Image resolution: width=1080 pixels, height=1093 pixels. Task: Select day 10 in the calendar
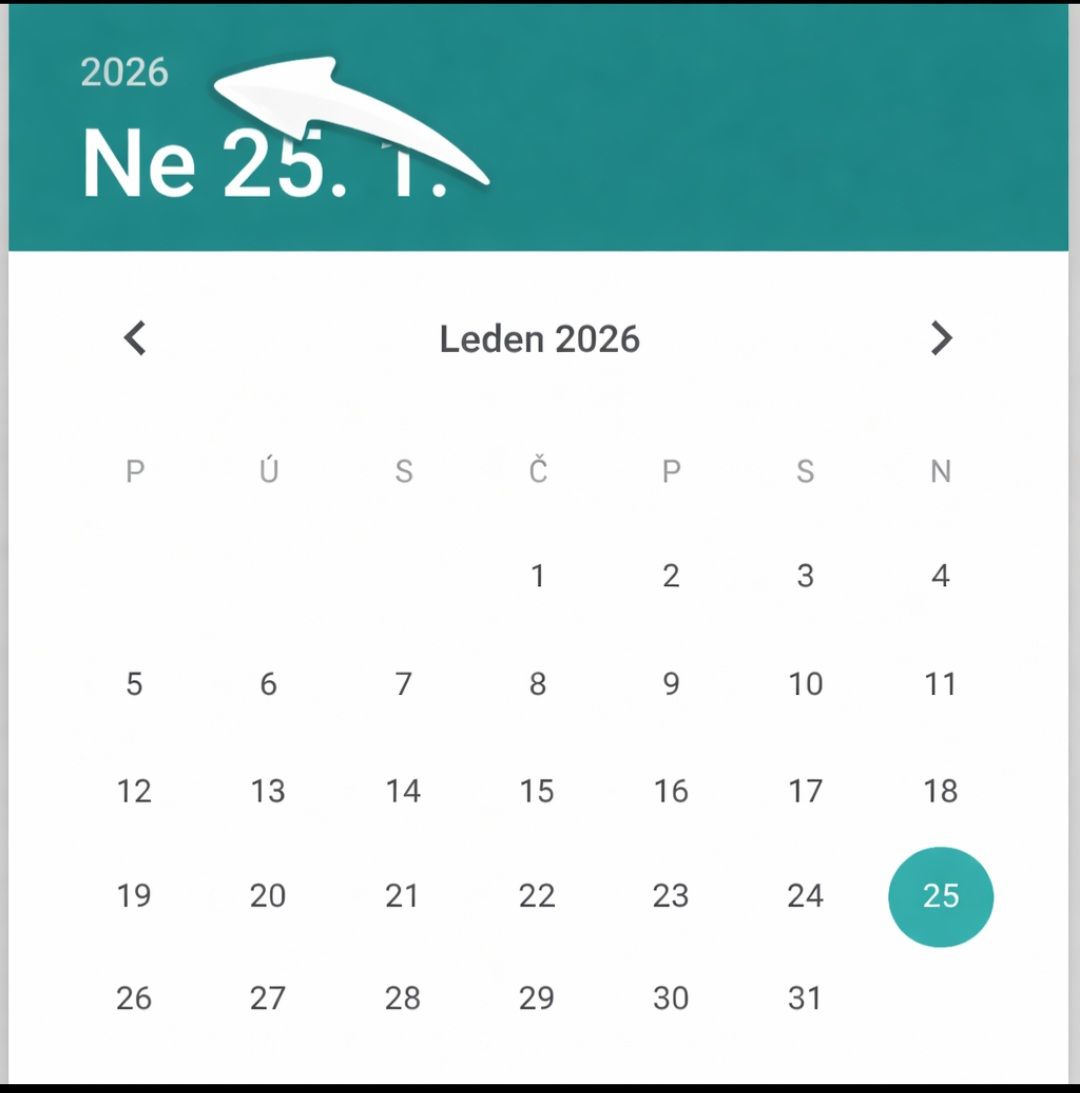[805, 684]
